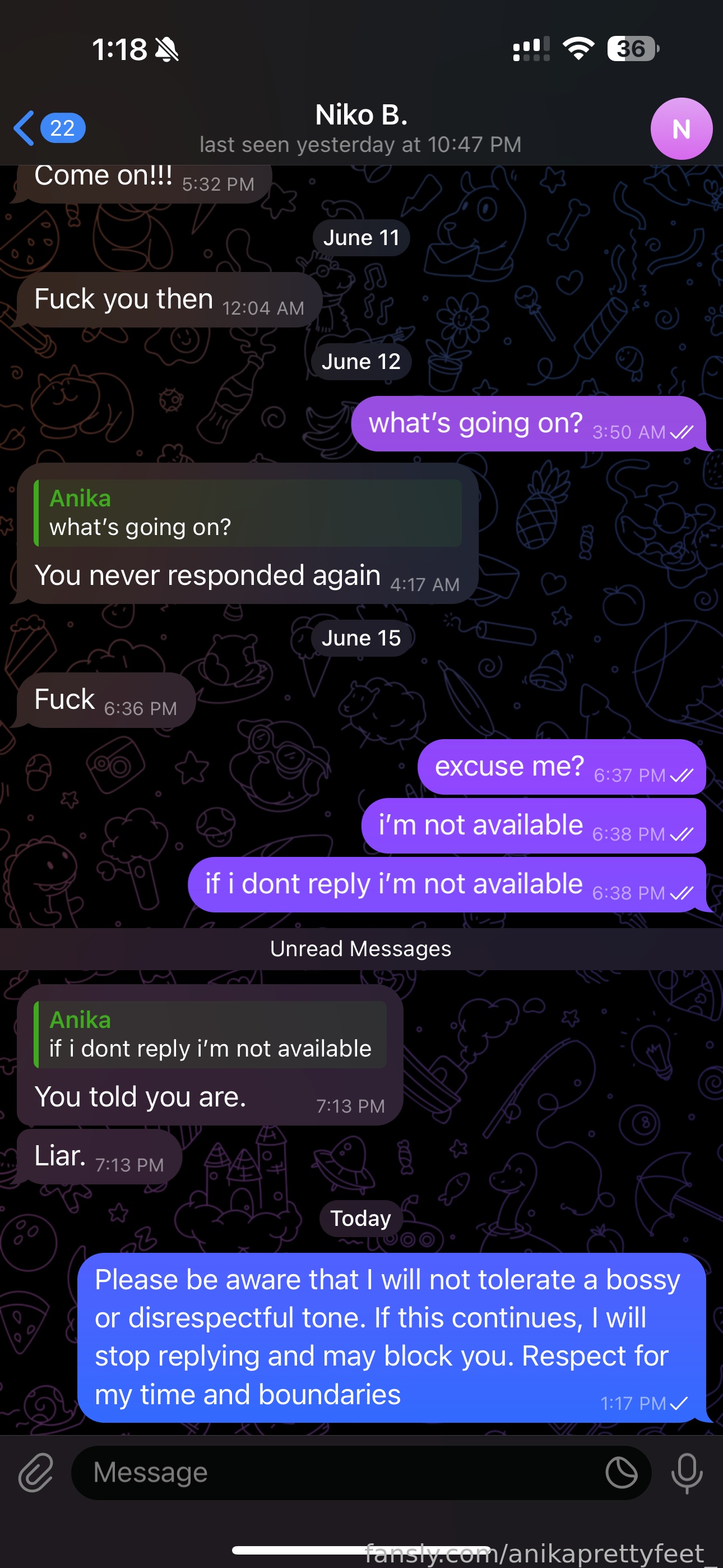Viewport: 723px width, 1568px height.
Task: Jump to quoted "if i dont reply" message
Action: pos(210,1035)
